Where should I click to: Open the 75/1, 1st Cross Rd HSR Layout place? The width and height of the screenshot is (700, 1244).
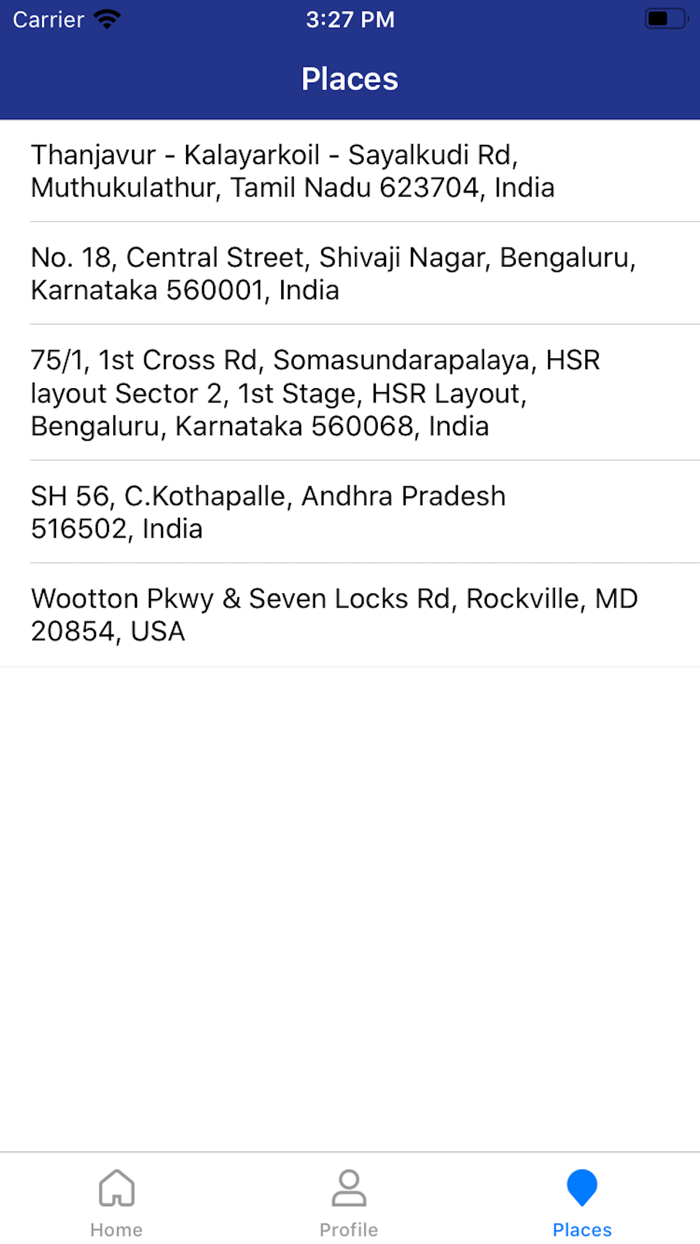coord(350,392)
